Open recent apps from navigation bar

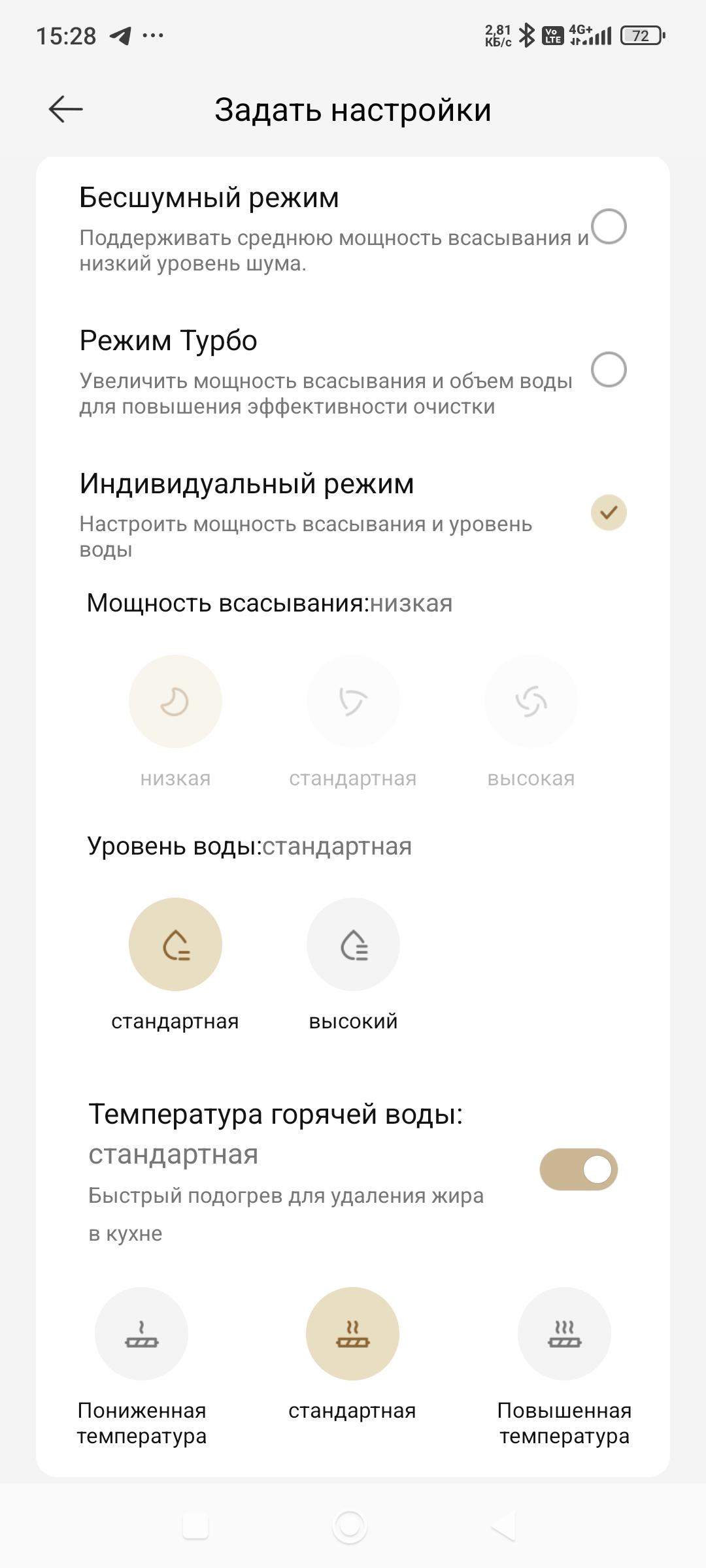(x=195, y=1527)
